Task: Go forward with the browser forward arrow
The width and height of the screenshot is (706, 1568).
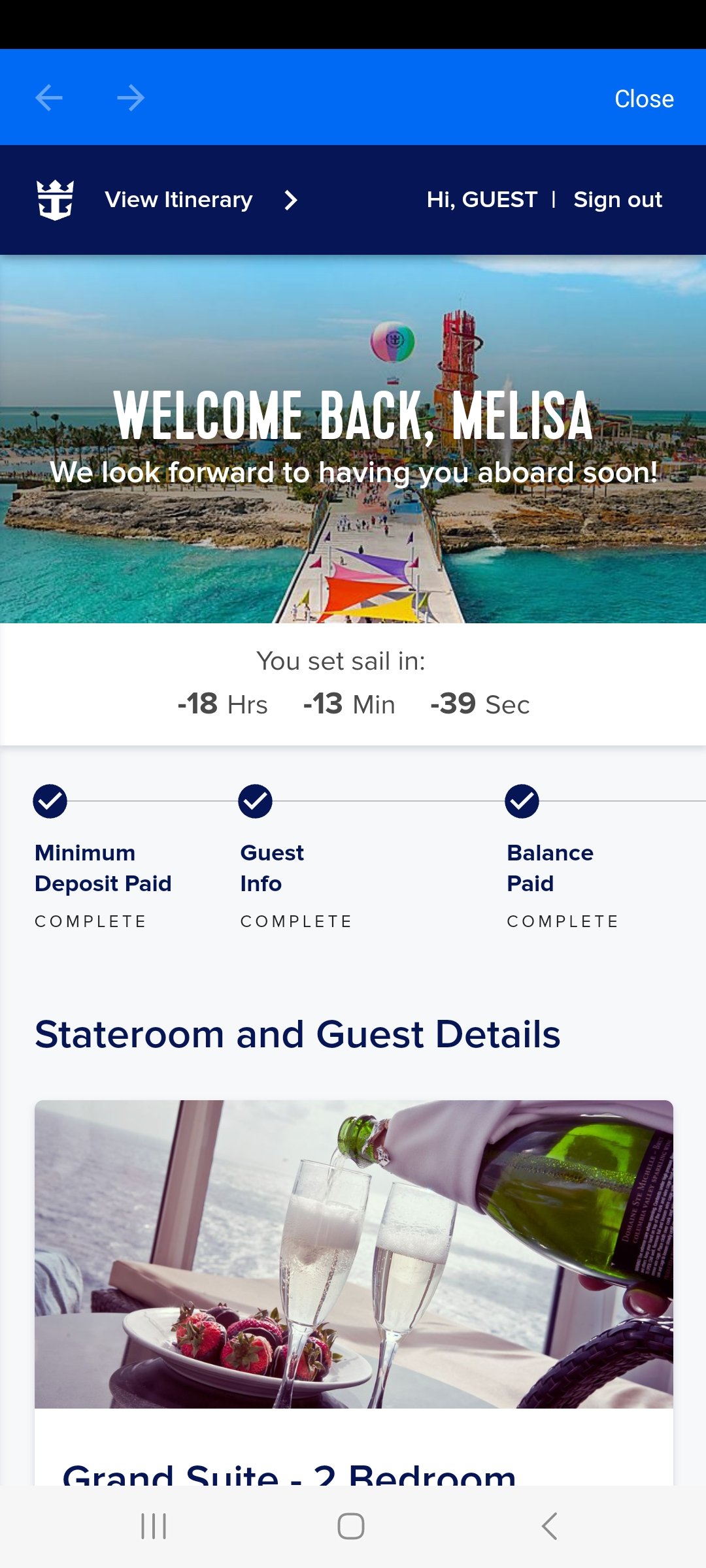Action: tap(131, 98)
